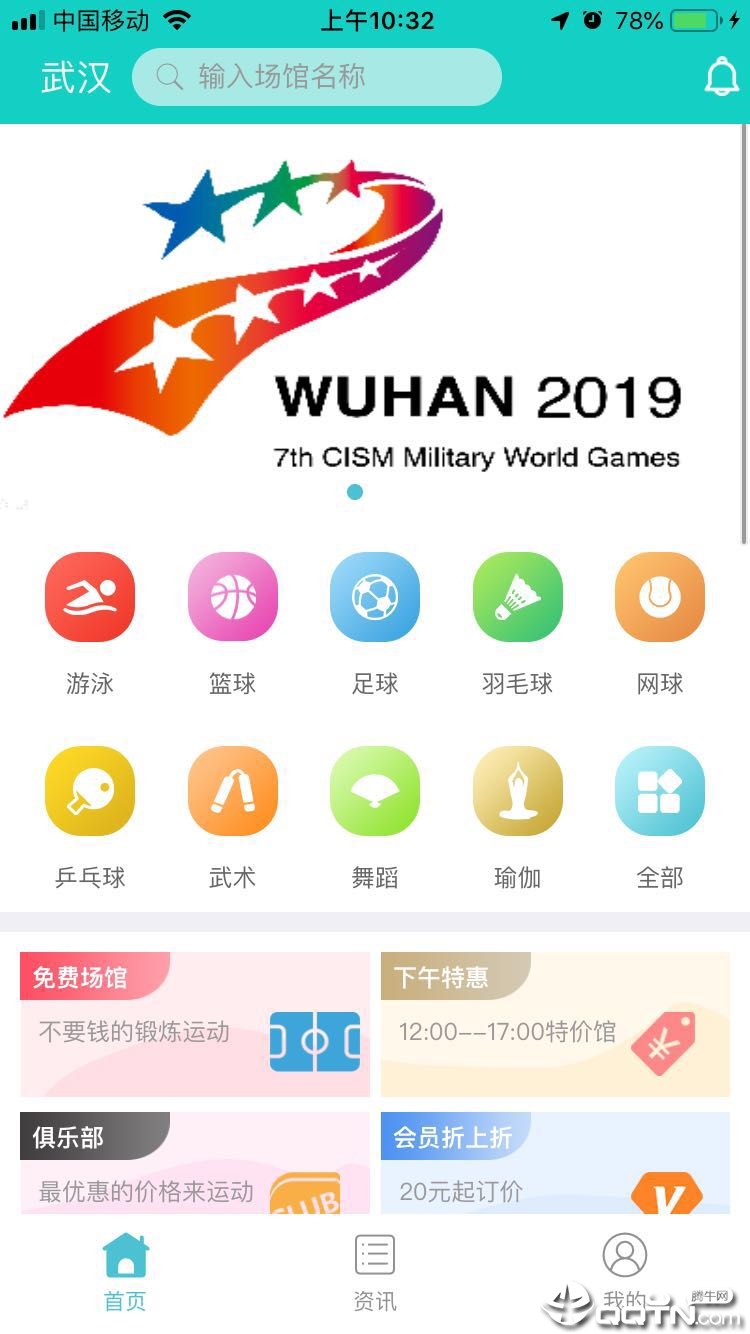Change the city from 武汉

(75, 77)
